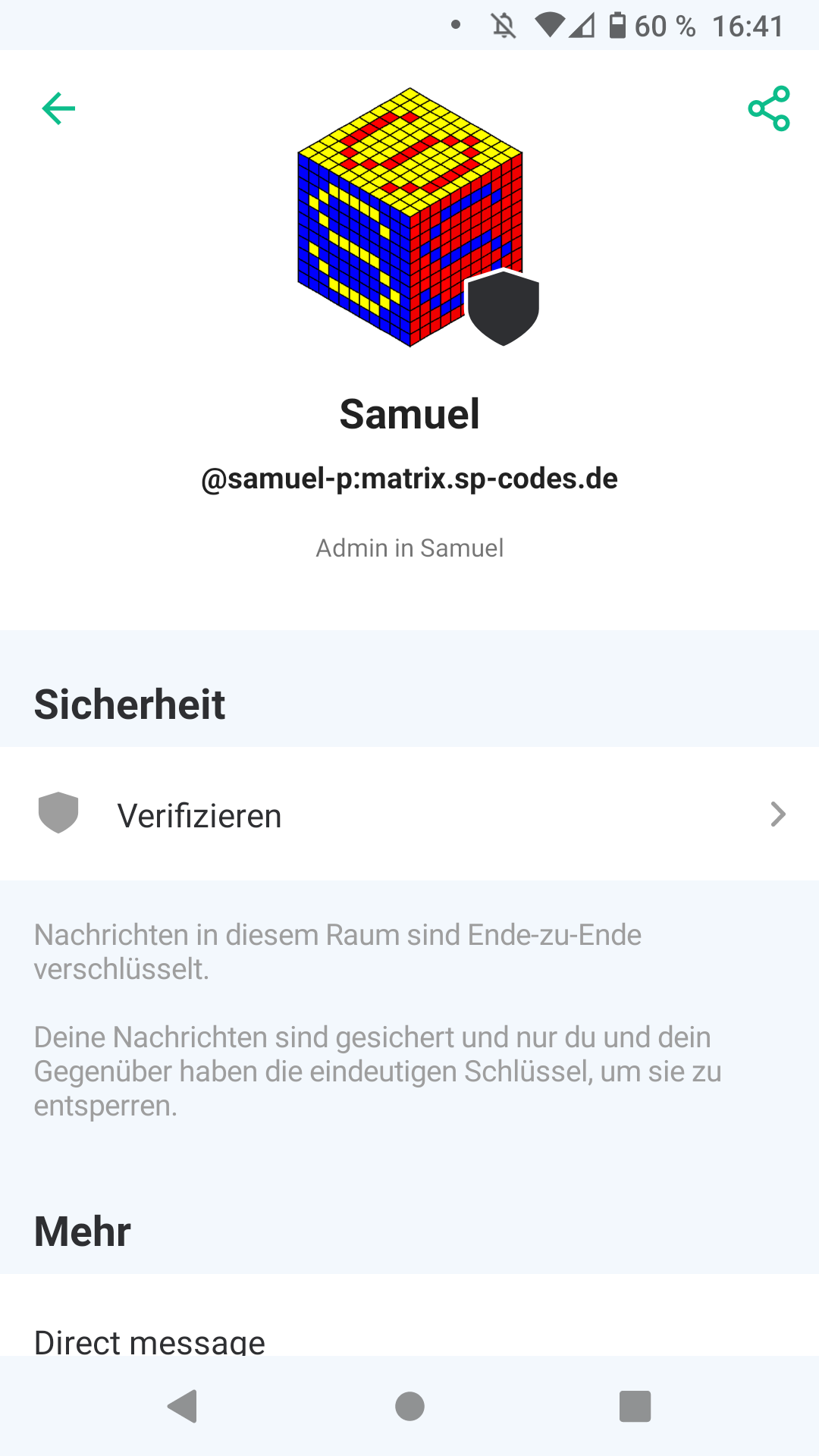819x1456 pixels.
Task: Go back using the green arrow
Action: pyautogui.click(x=58, y=108)
